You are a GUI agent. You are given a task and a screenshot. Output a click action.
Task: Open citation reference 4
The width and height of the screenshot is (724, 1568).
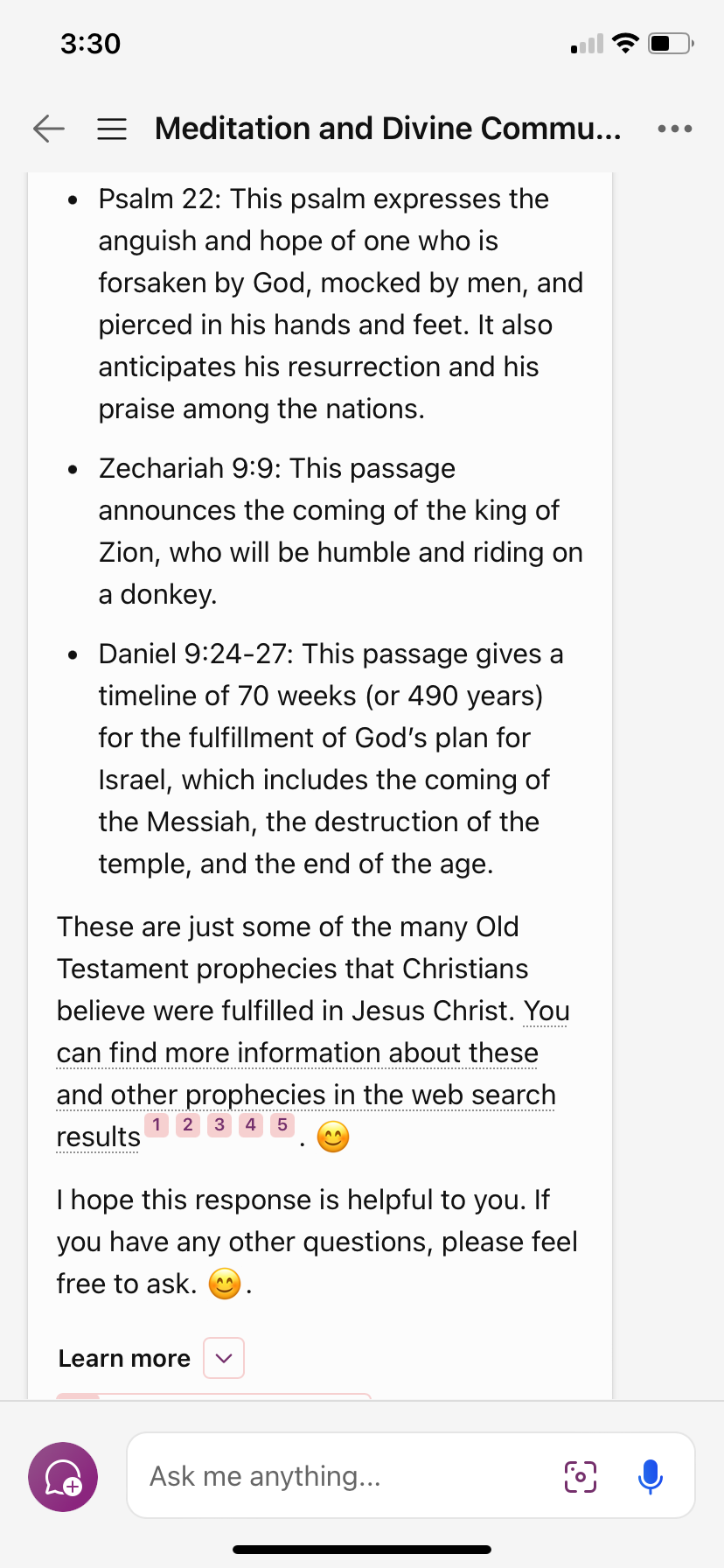click(x=251, y=1124)
